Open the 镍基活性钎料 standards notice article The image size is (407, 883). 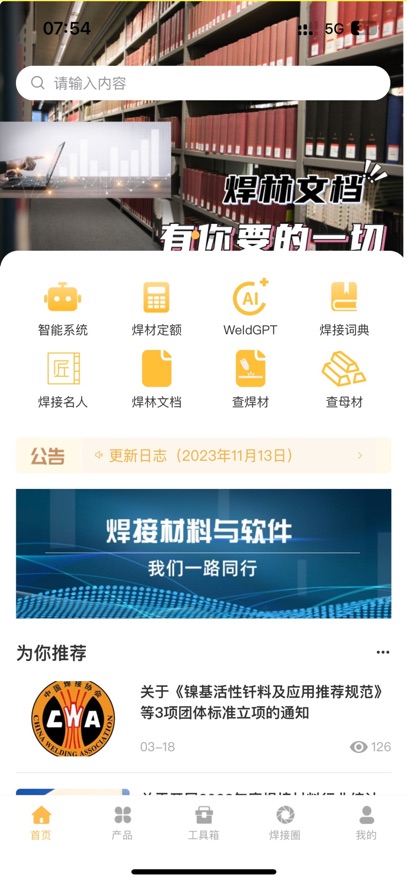click(203, 718)
